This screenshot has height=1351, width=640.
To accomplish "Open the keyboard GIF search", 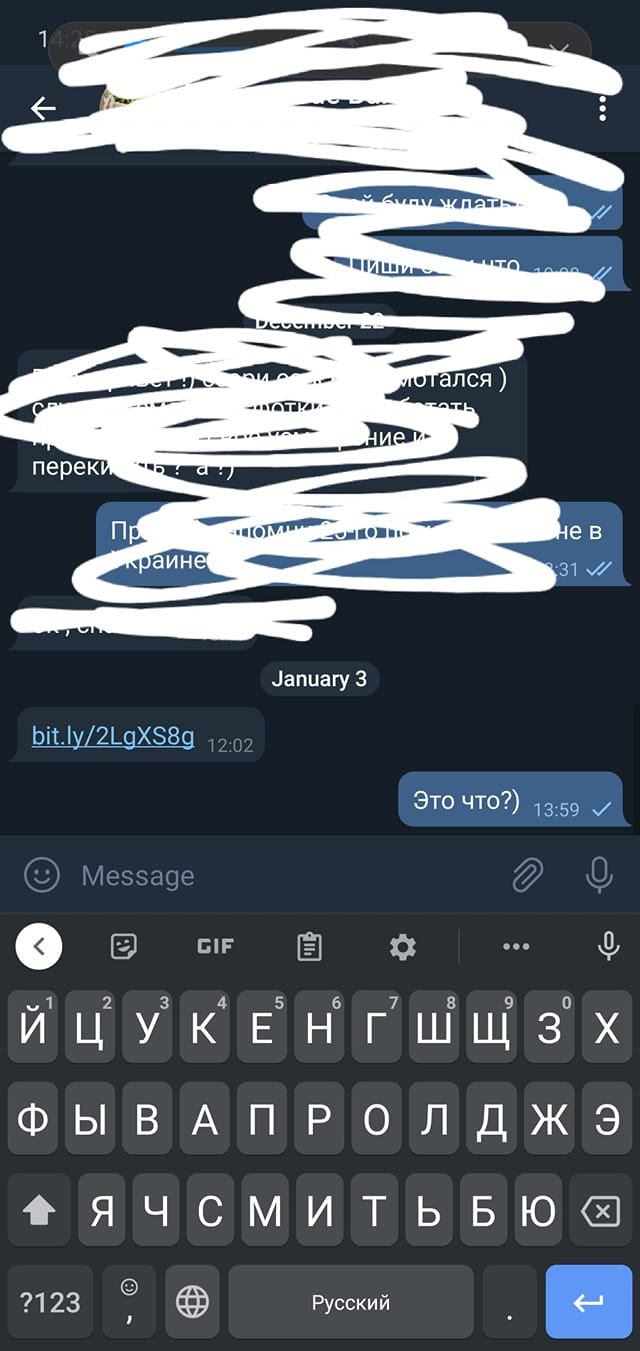I will coord(215,946).
